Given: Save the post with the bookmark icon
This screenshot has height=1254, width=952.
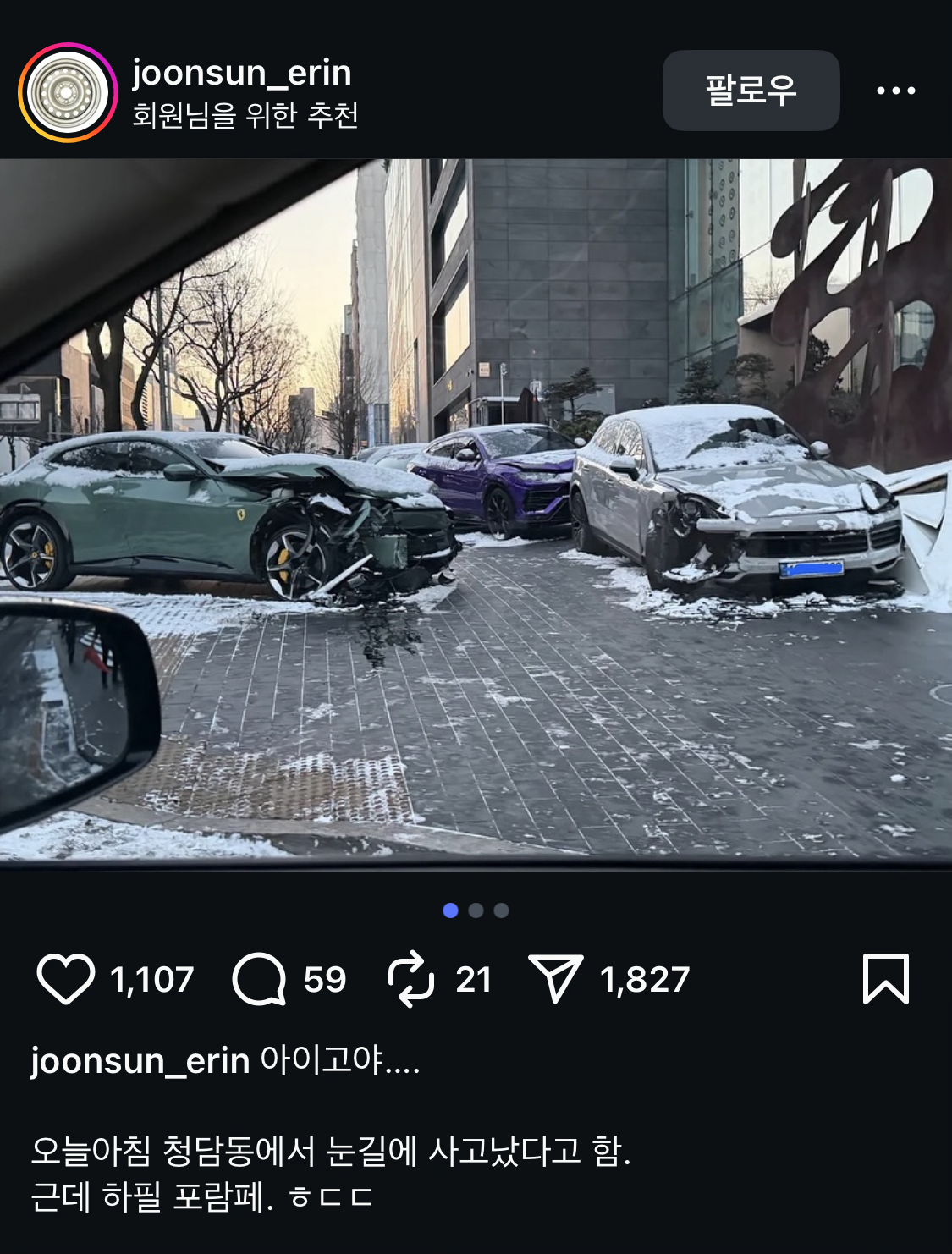Looking at the screenshot, I should click(x=885, y=979).
